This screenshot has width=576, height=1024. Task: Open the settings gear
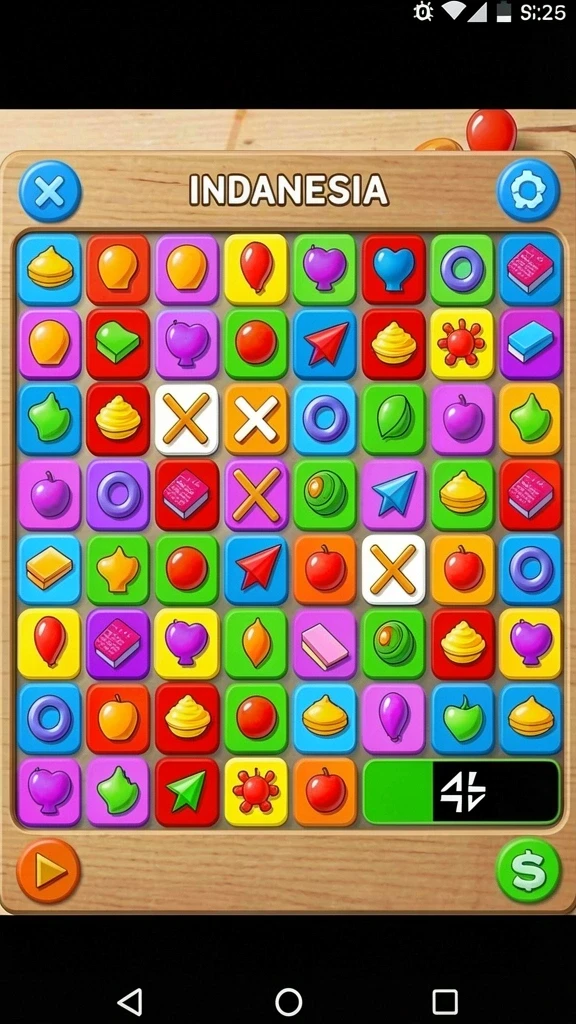pyautogui.click(x=528, y=191)
